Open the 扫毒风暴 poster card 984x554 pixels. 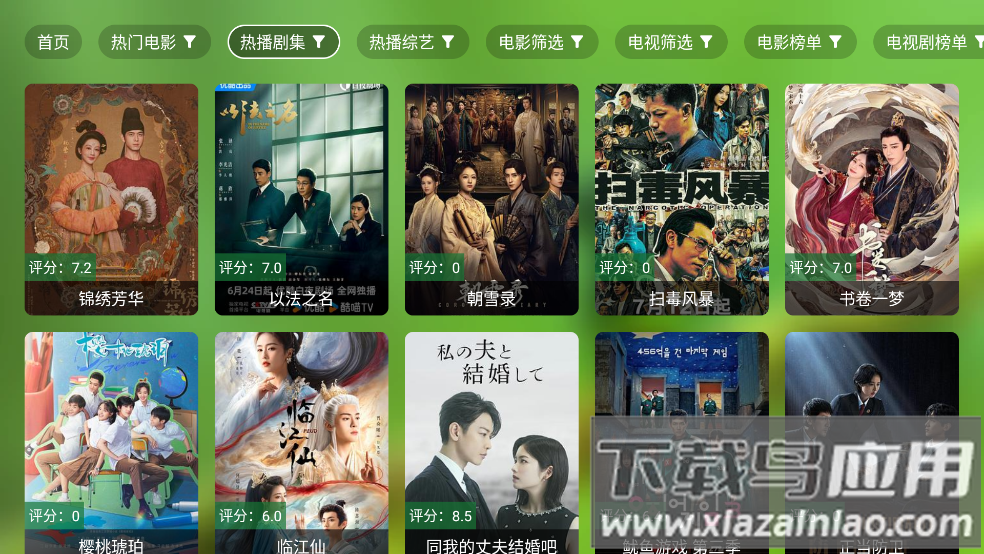click(x=681, y=199)
